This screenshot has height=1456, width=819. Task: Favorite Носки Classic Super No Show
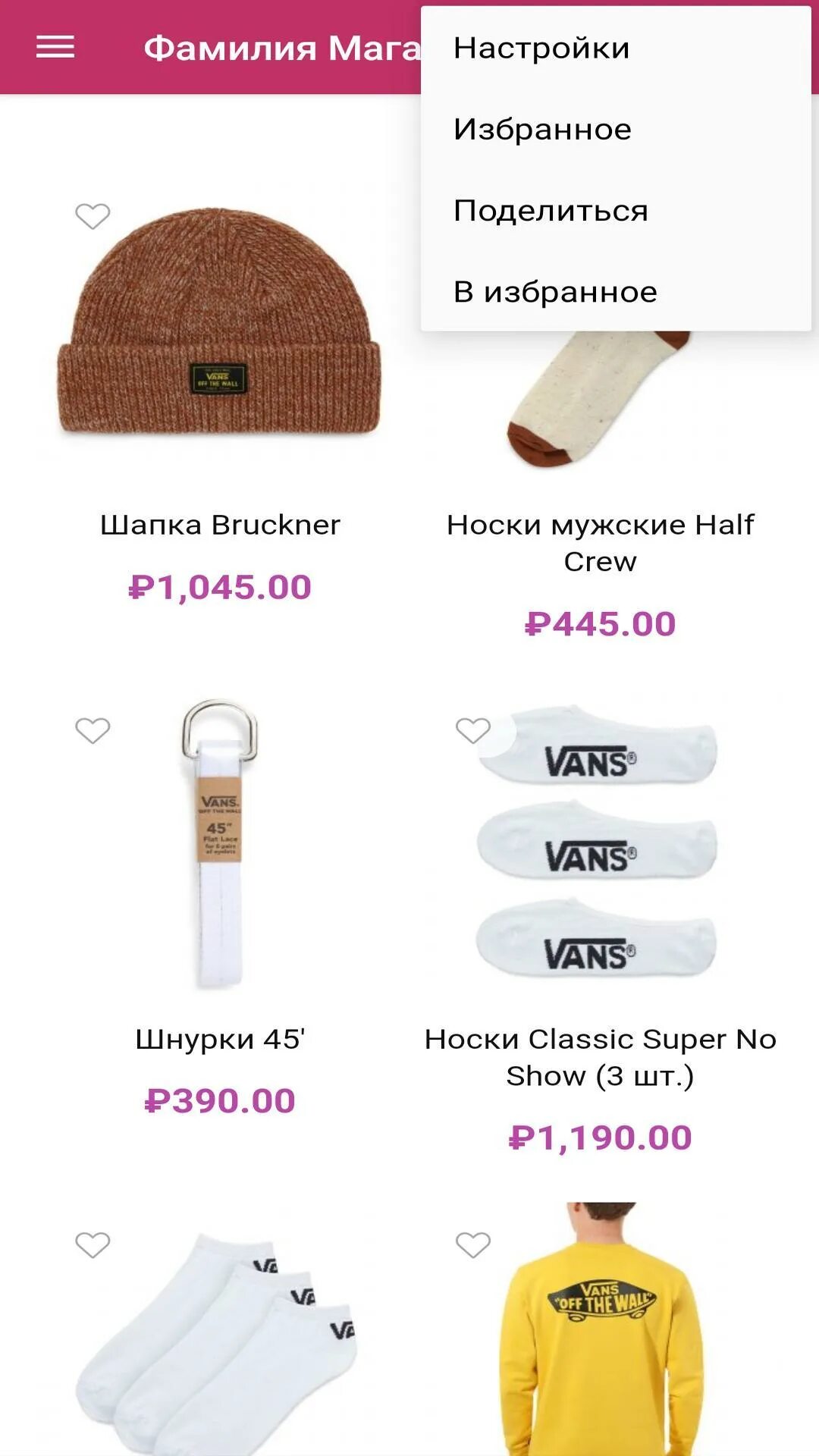[473, 730]
